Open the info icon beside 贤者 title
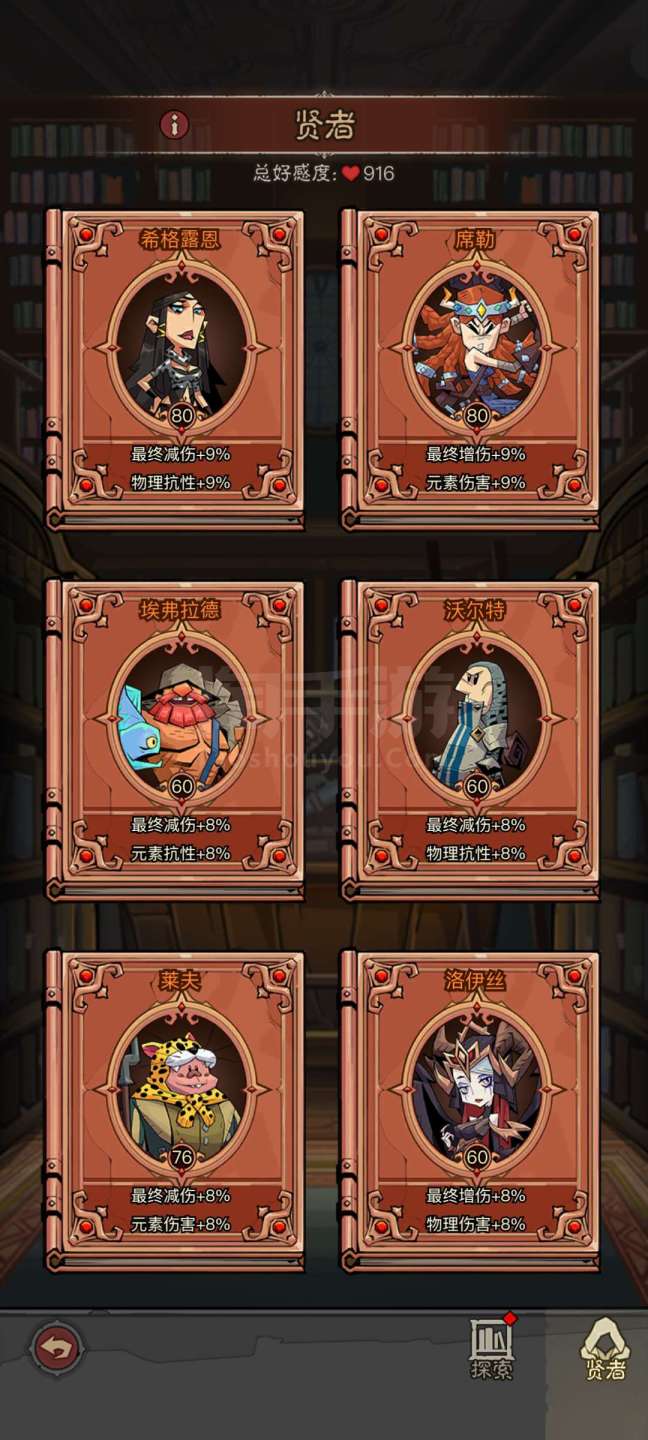 [175, 125]
